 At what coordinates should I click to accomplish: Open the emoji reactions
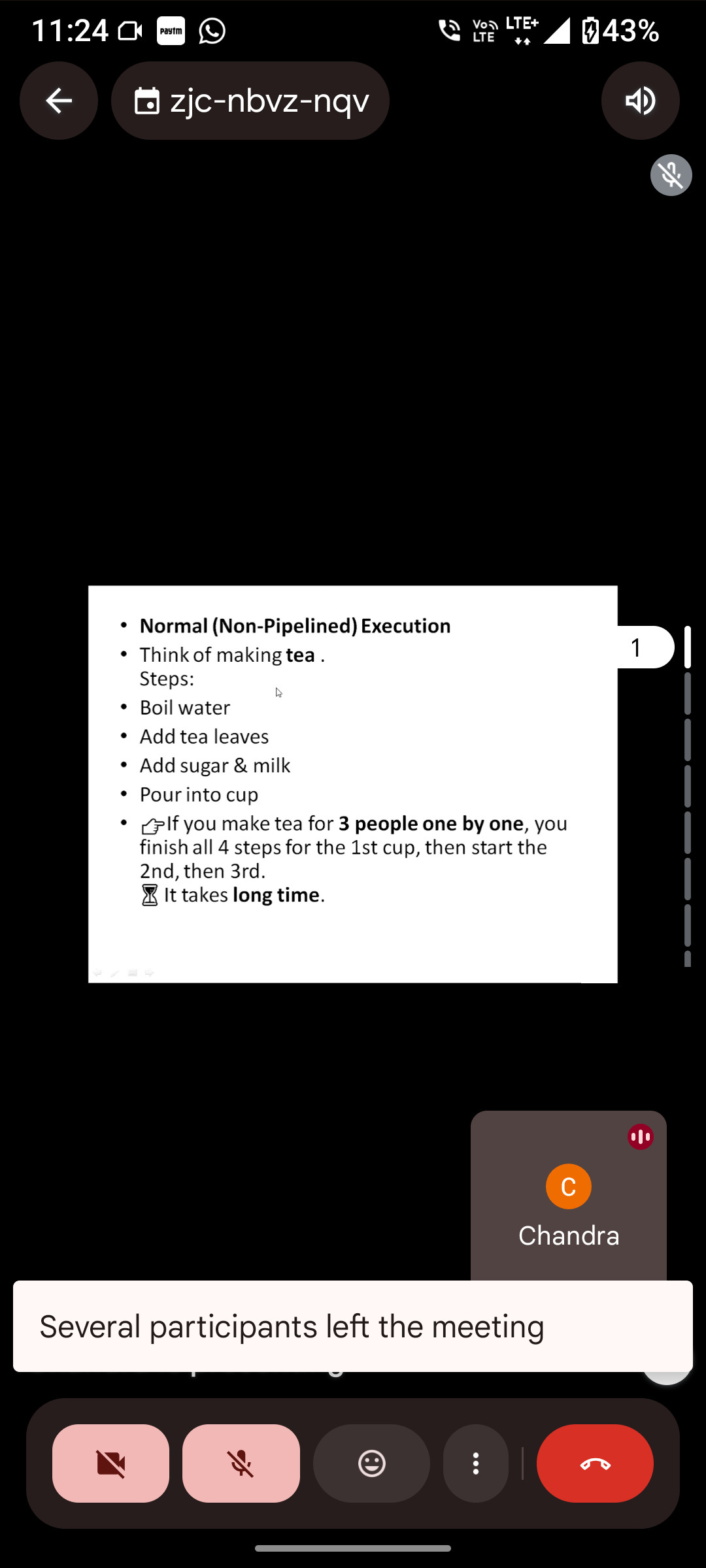pyautogui.click(x=371, y=1463)
